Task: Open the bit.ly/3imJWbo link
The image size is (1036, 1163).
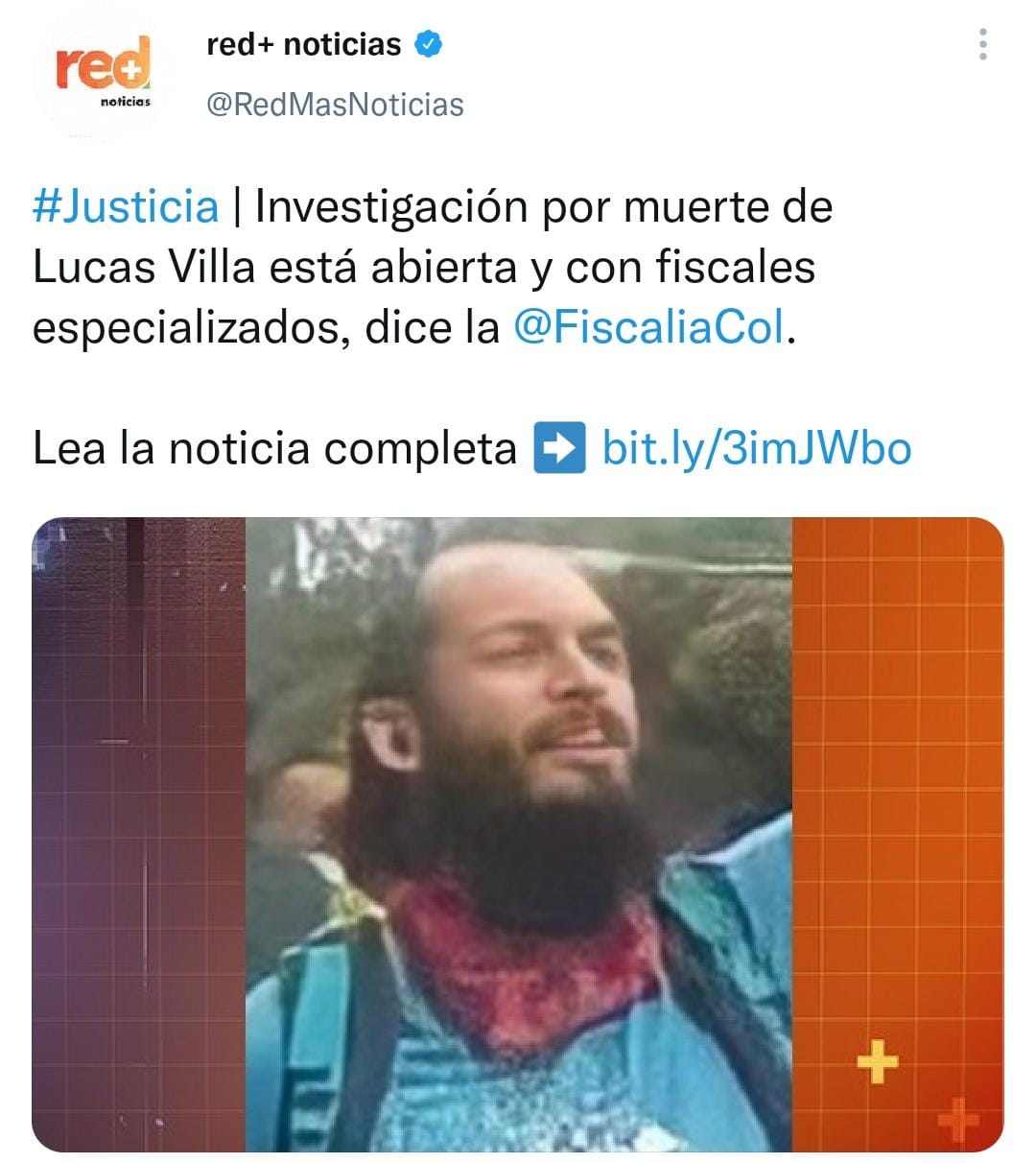Action: (x=756, y=448)
